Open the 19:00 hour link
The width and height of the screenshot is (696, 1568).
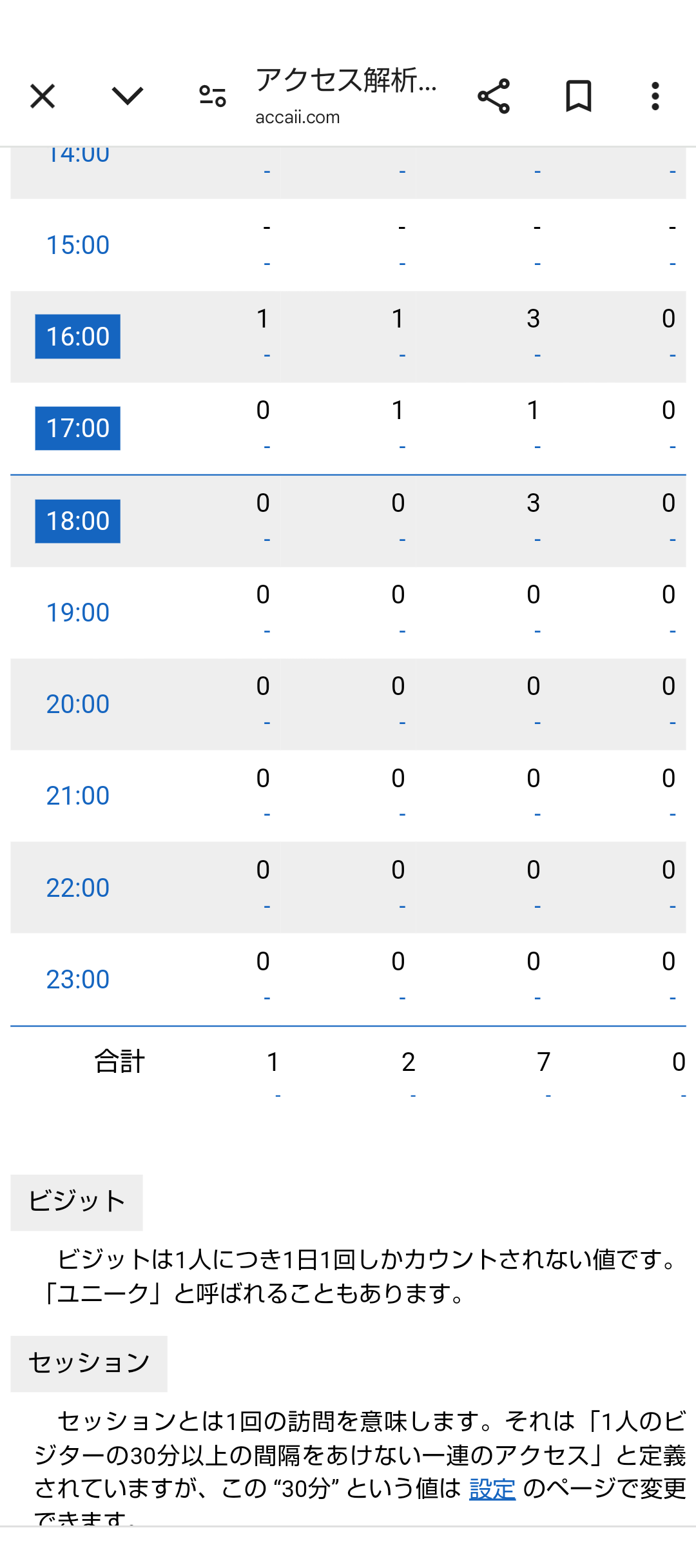[77, 612]
